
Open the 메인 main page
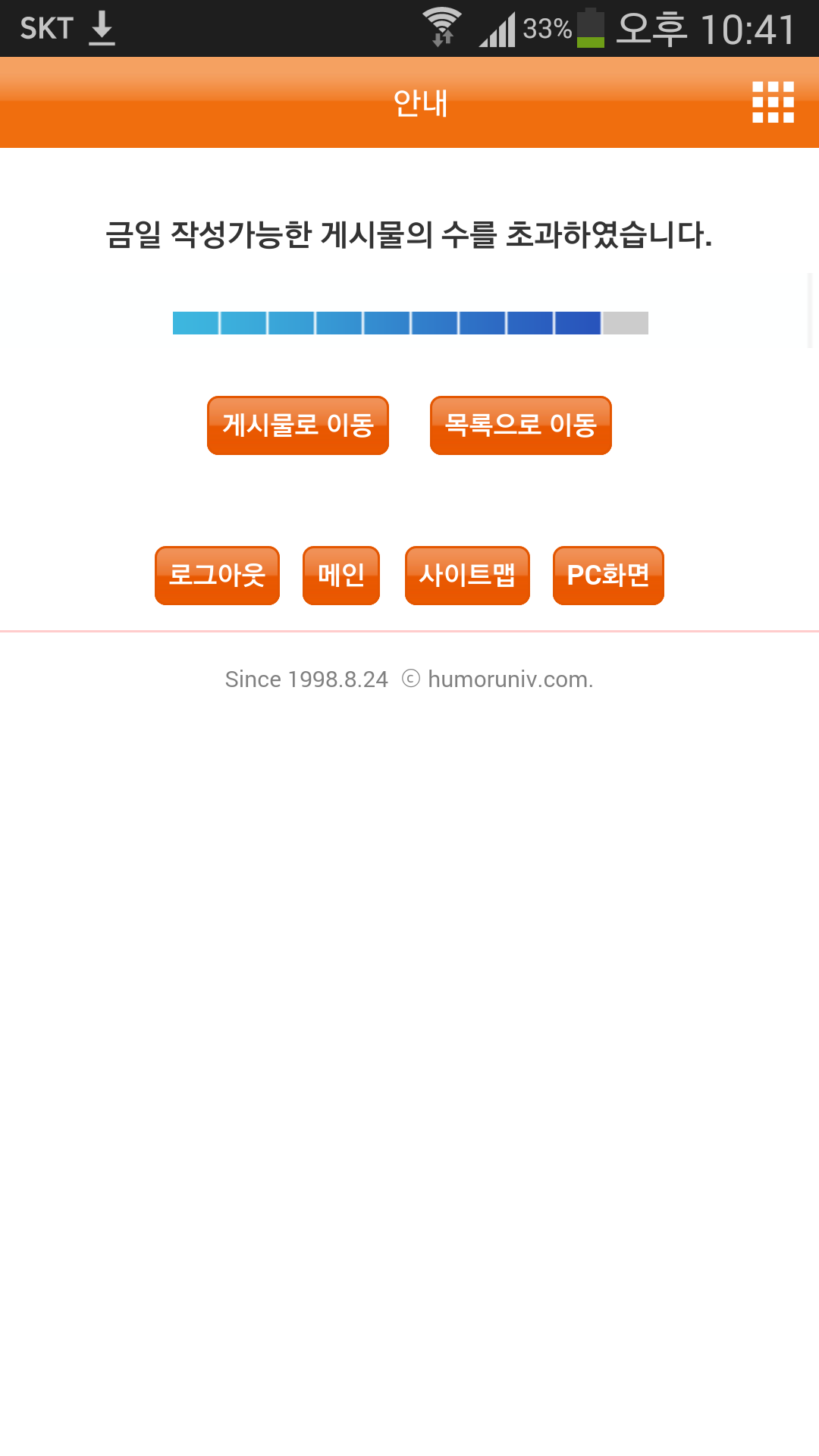tap(341, 576)
